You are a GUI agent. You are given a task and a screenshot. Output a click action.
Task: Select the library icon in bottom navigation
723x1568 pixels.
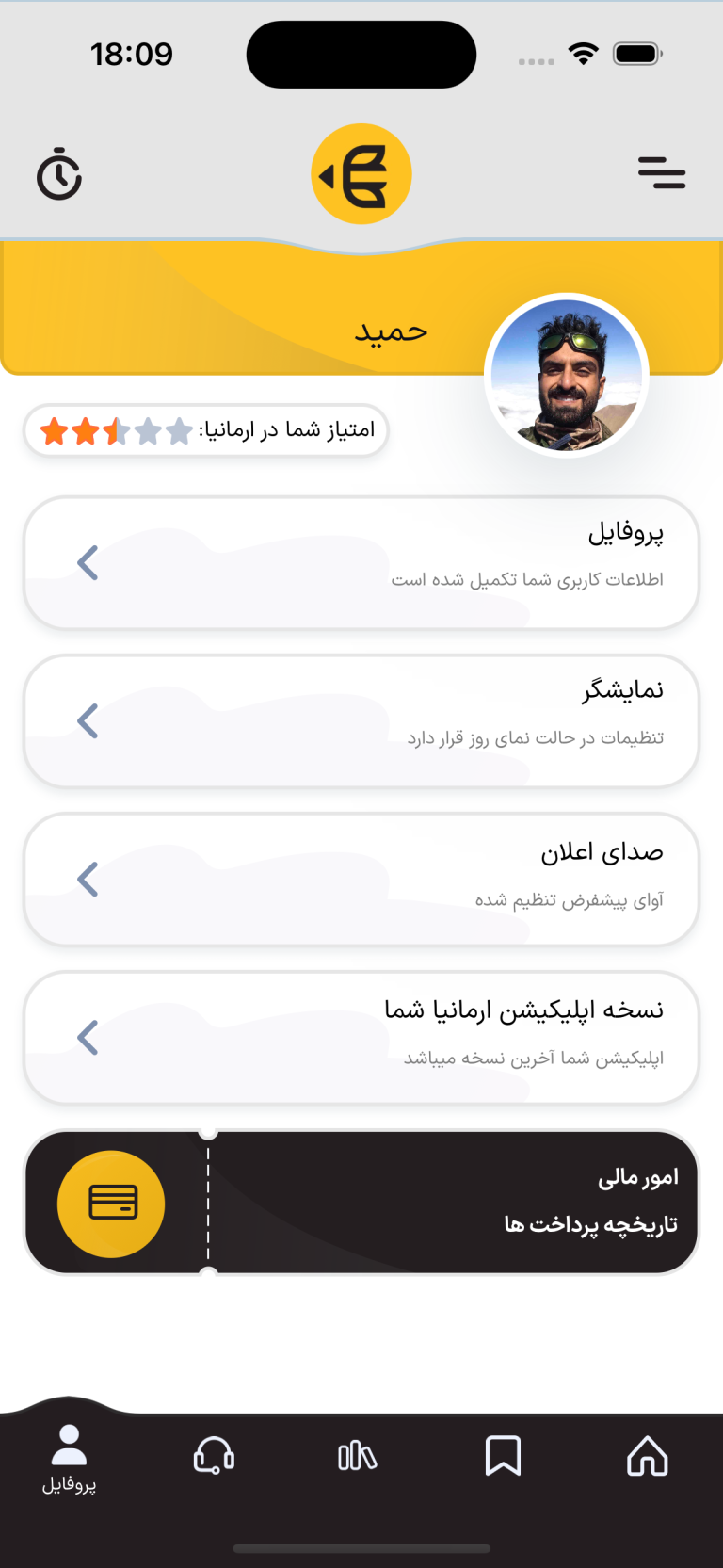pos(359,1456)
